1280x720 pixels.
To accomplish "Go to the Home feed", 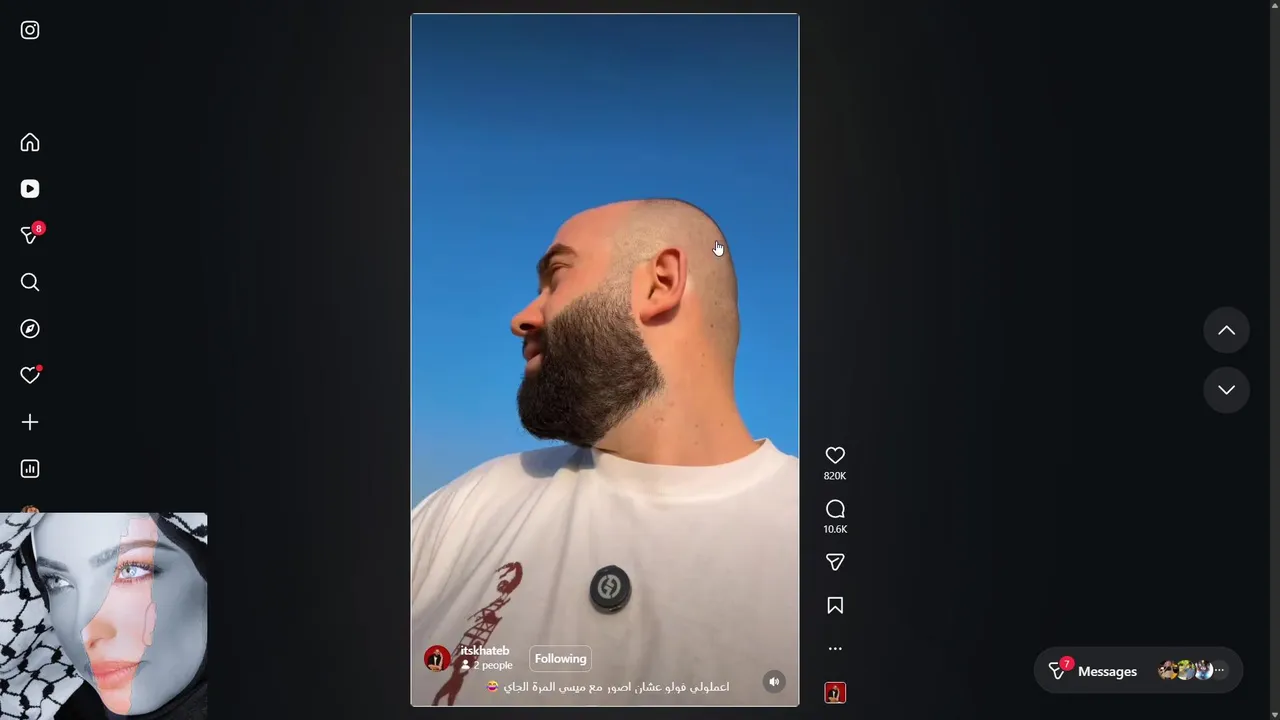I will pyautogui.click(x=30, y=142).
